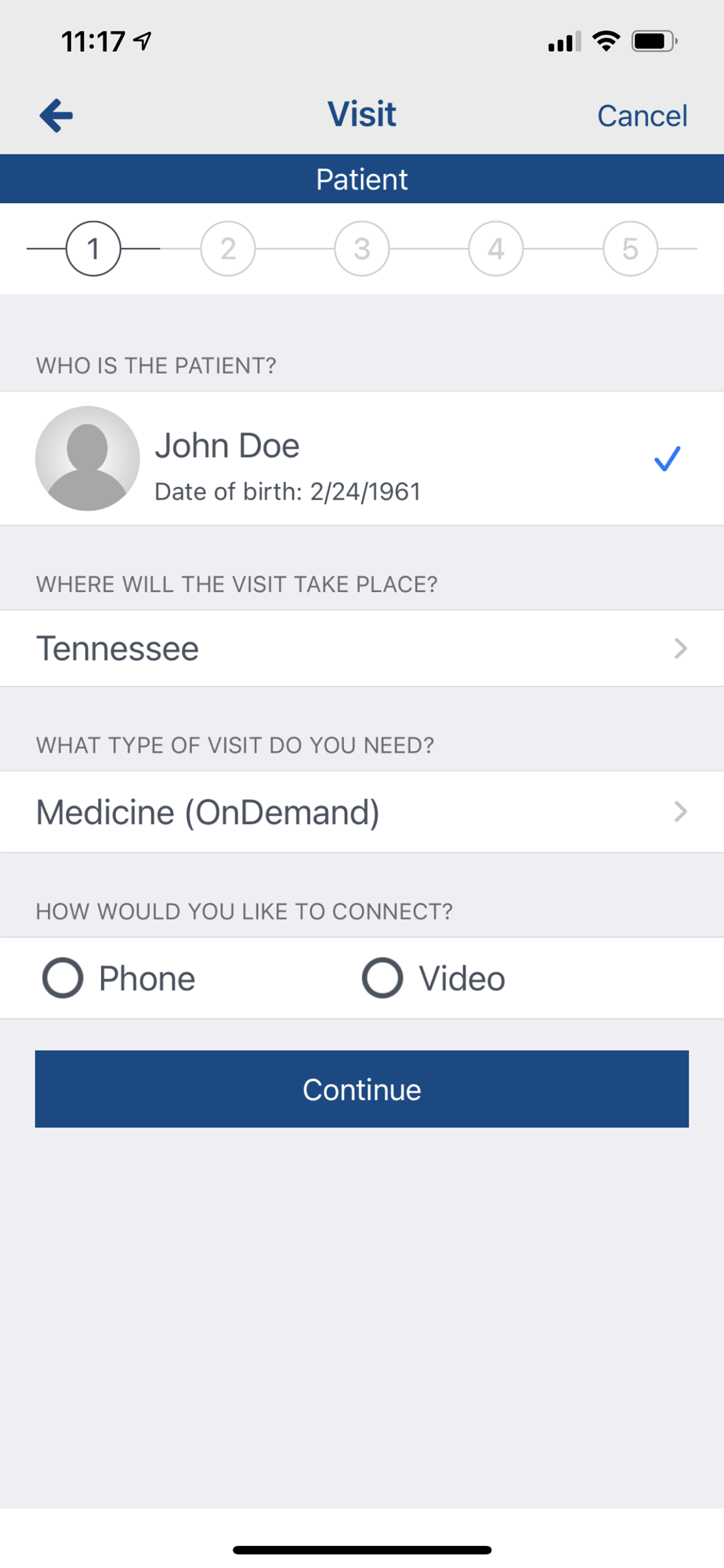Image resolution: width=724 pixels, height=1568 pixels.
Task: Select John Doe as the patient
Action: tap(362, 459)
